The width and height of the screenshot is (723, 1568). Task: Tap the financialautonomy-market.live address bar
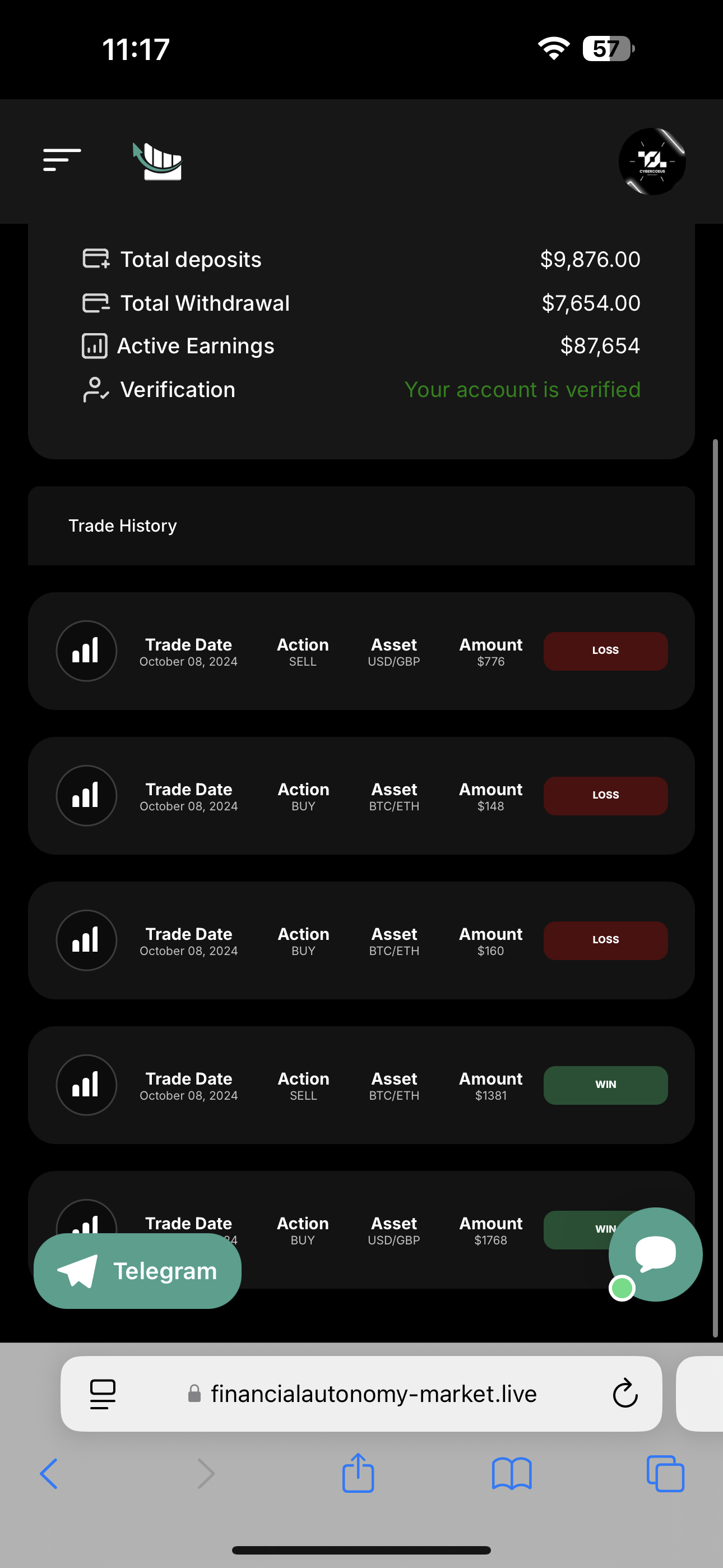(x=361, y=1393)
